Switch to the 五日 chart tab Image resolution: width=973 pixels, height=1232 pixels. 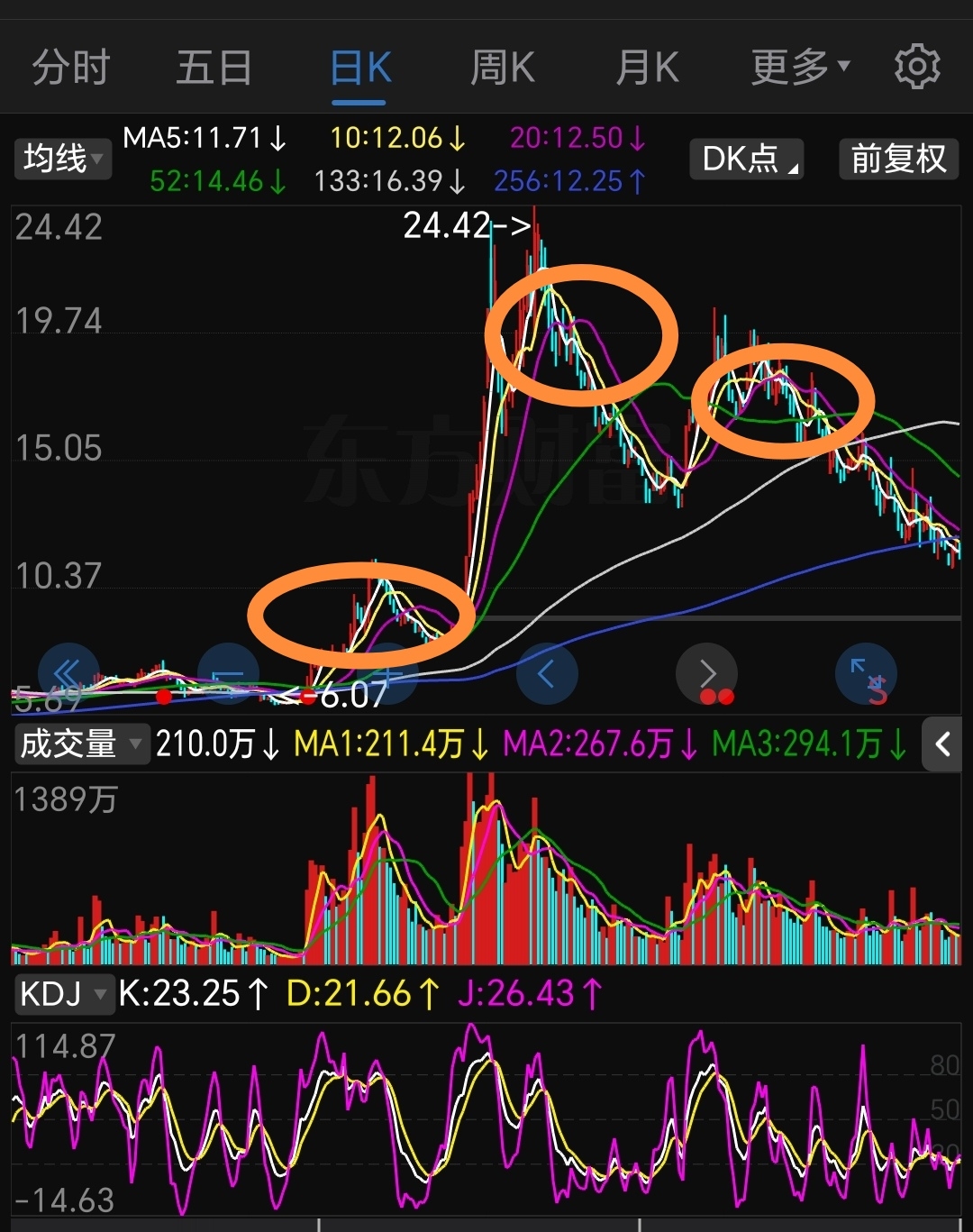point(214,68)
